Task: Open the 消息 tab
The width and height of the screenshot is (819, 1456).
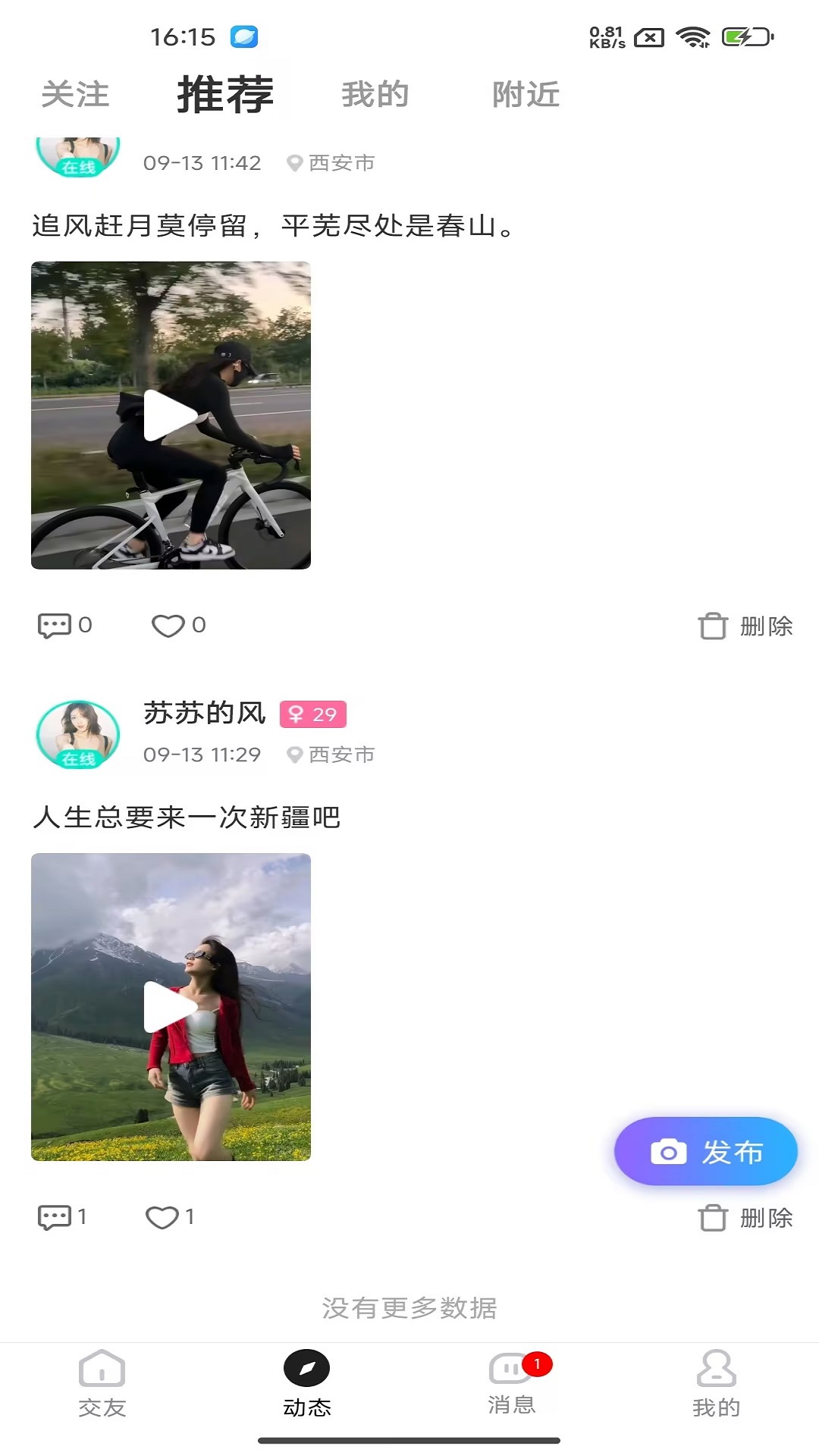Action: click(511, 1383)
